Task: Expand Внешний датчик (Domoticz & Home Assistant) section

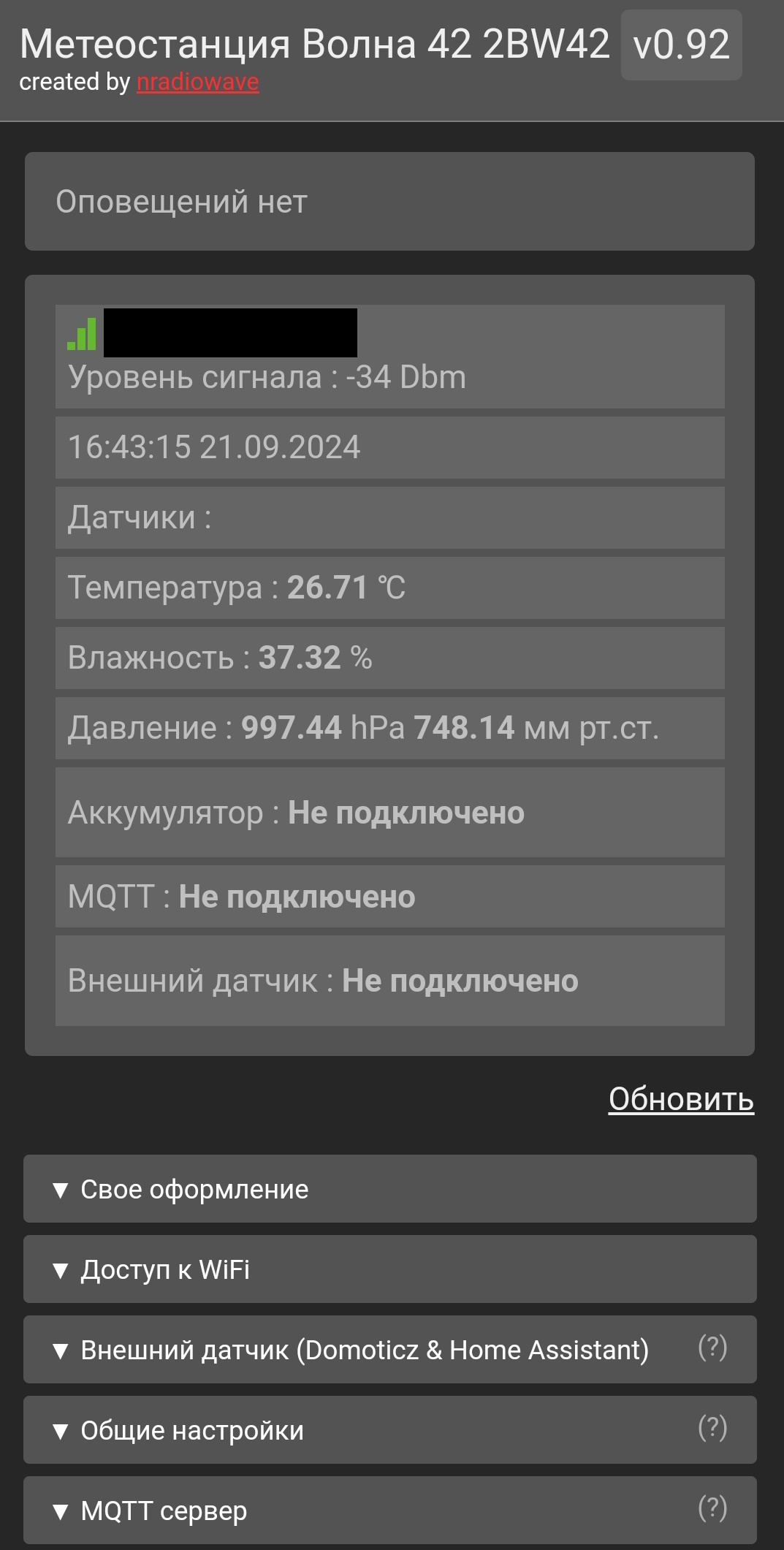Action: [x=364, y=1350]
